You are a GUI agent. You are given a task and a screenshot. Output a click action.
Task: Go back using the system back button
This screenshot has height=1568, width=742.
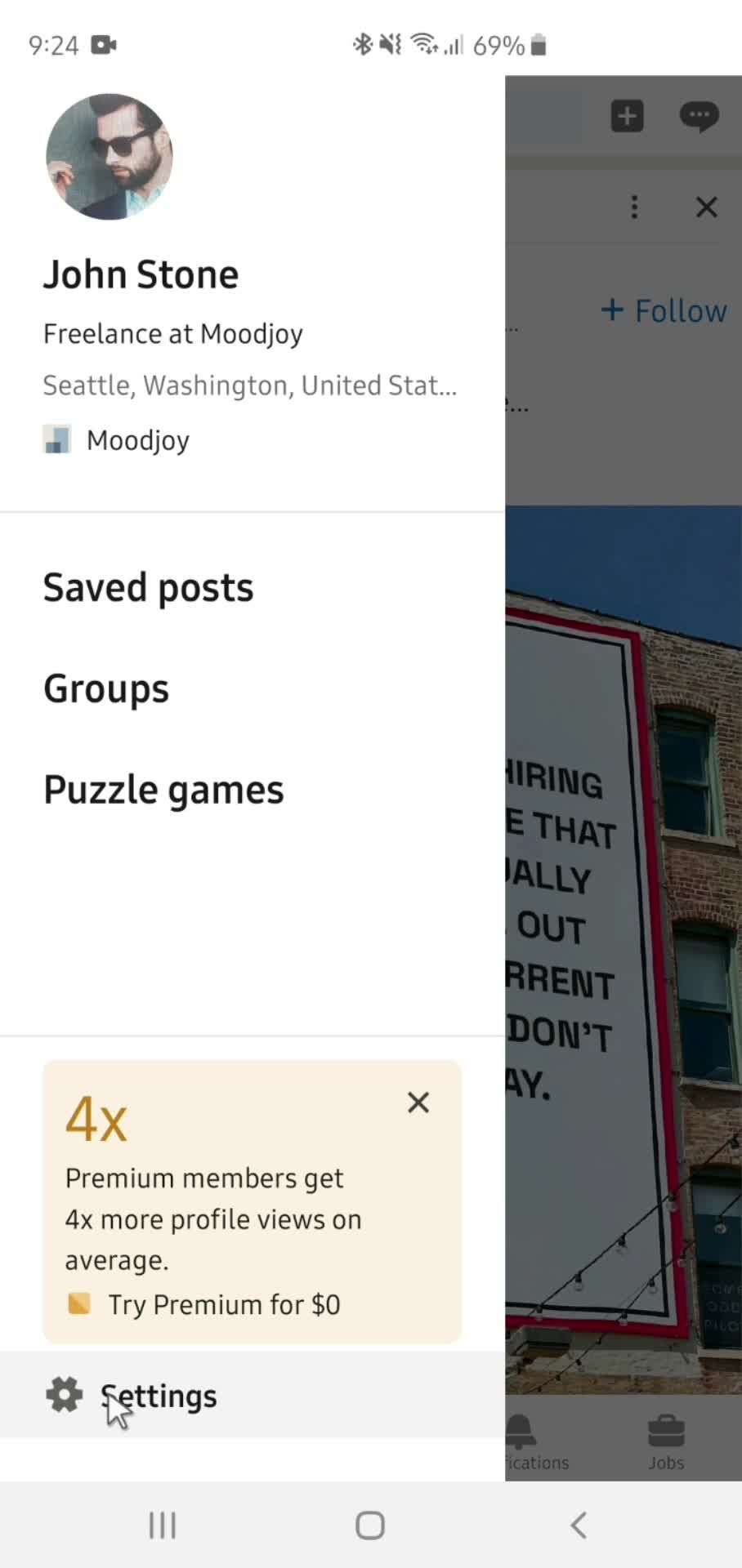pyautogui.click(x=578, y=1525)
